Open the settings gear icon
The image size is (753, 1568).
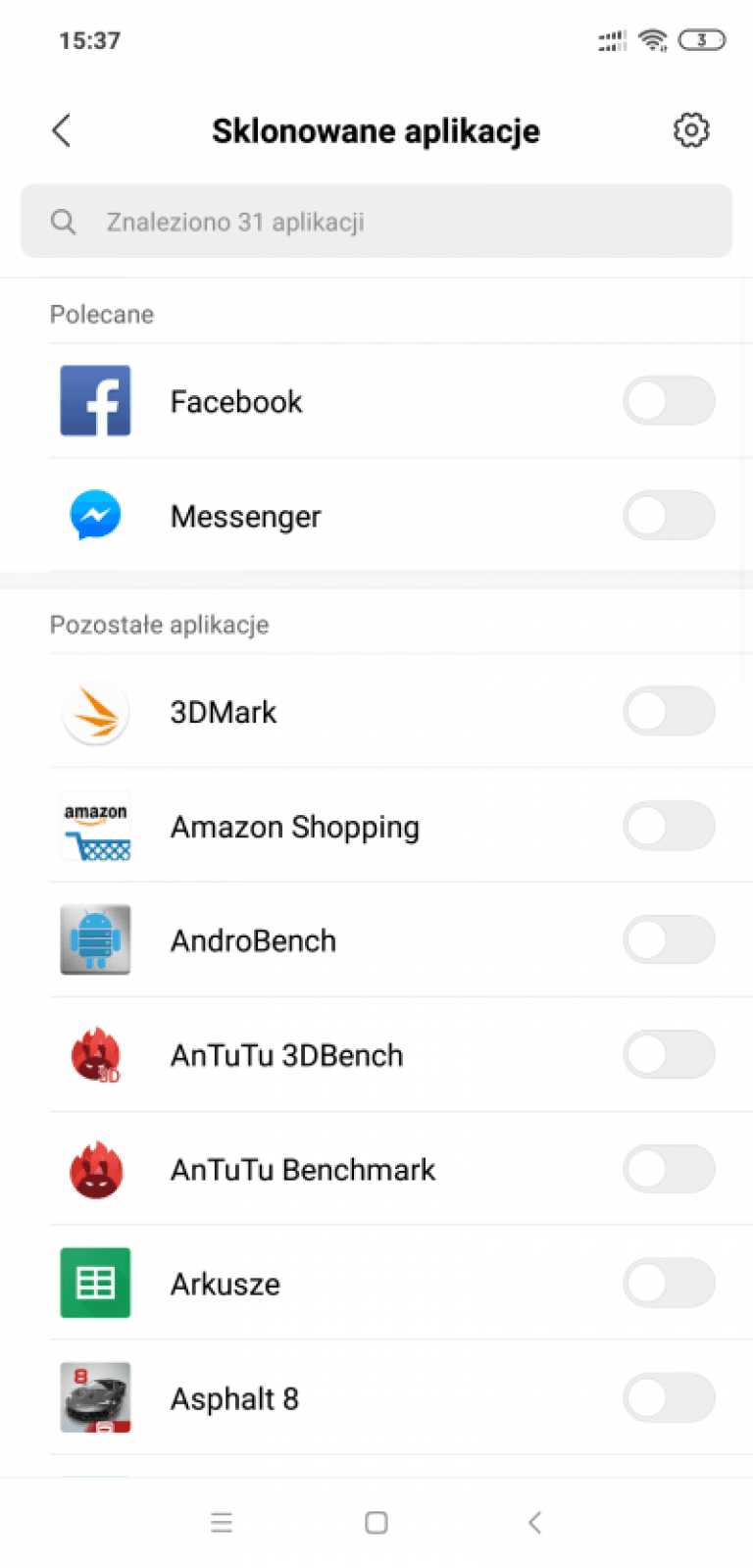tap(691, 130)
